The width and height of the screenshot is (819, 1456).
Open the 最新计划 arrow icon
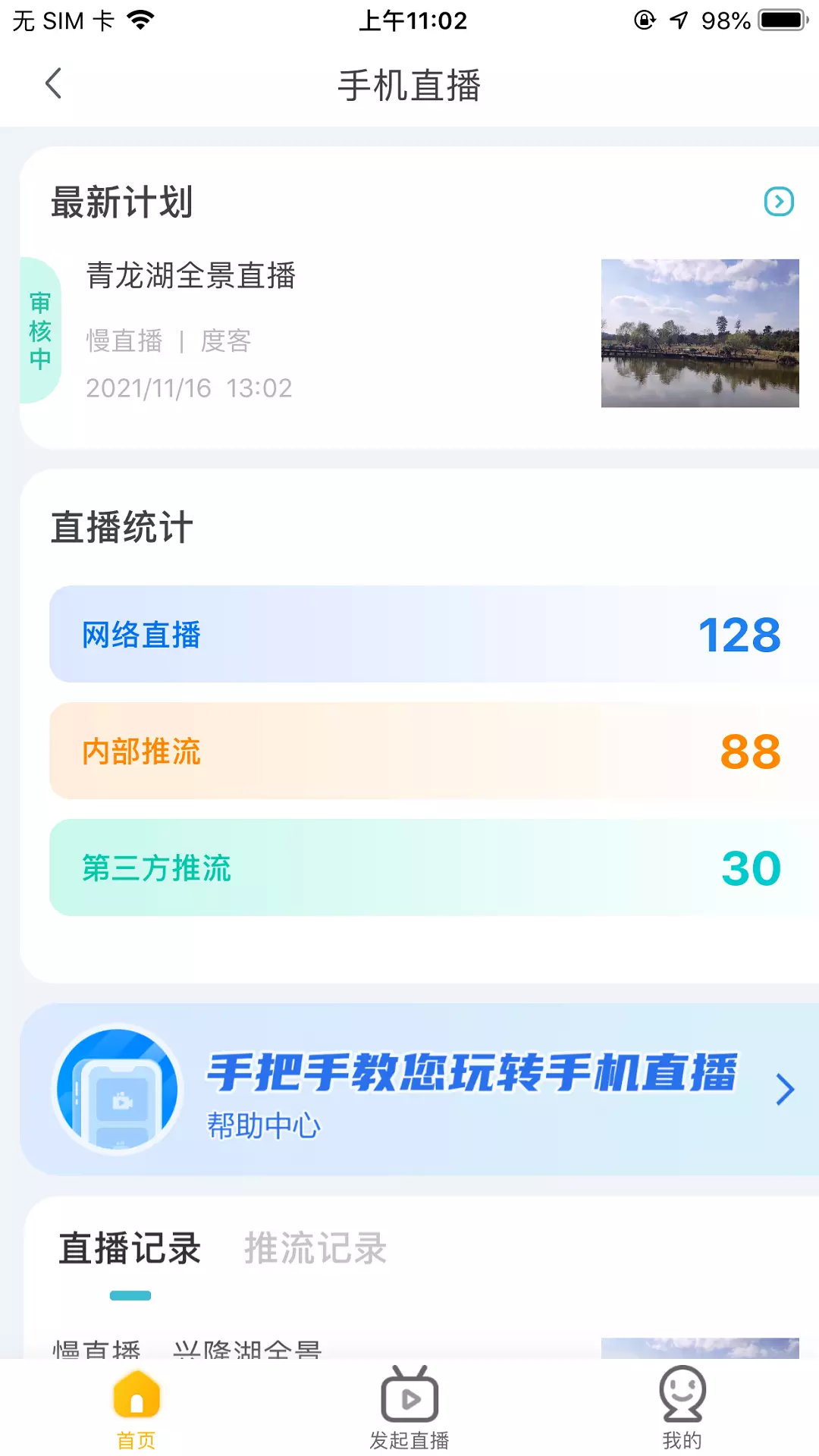778,202
